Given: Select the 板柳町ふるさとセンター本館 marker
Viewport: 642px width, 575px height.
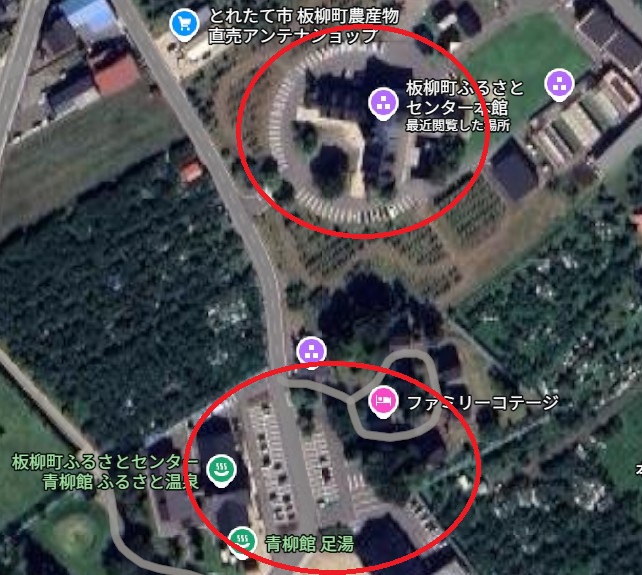Looking at the screenshot, I should click(x=382, y=101).
